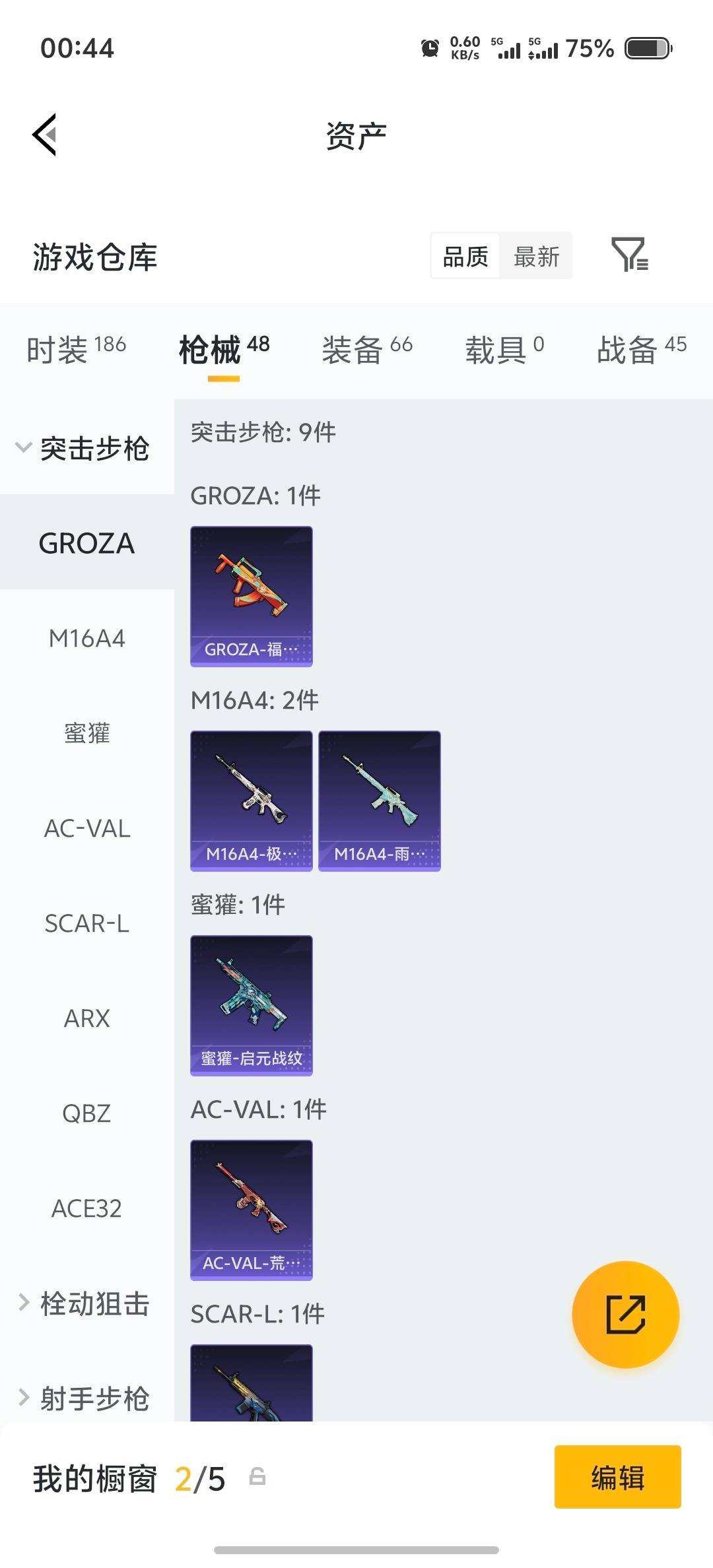Screen dimensions: 713x1568
Task: Switch sorting to 品质
Action: tap(464, 256)
